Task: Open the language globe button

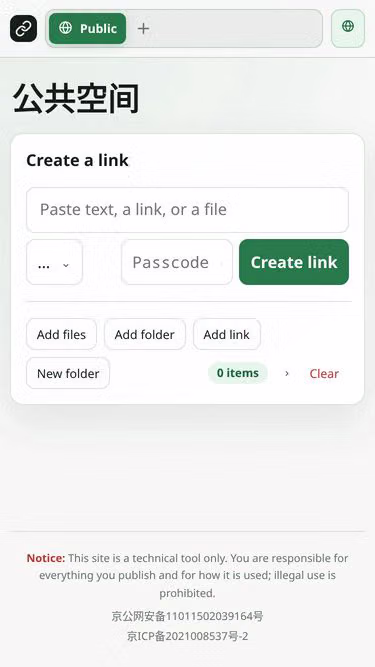Action: pos(348,28)
